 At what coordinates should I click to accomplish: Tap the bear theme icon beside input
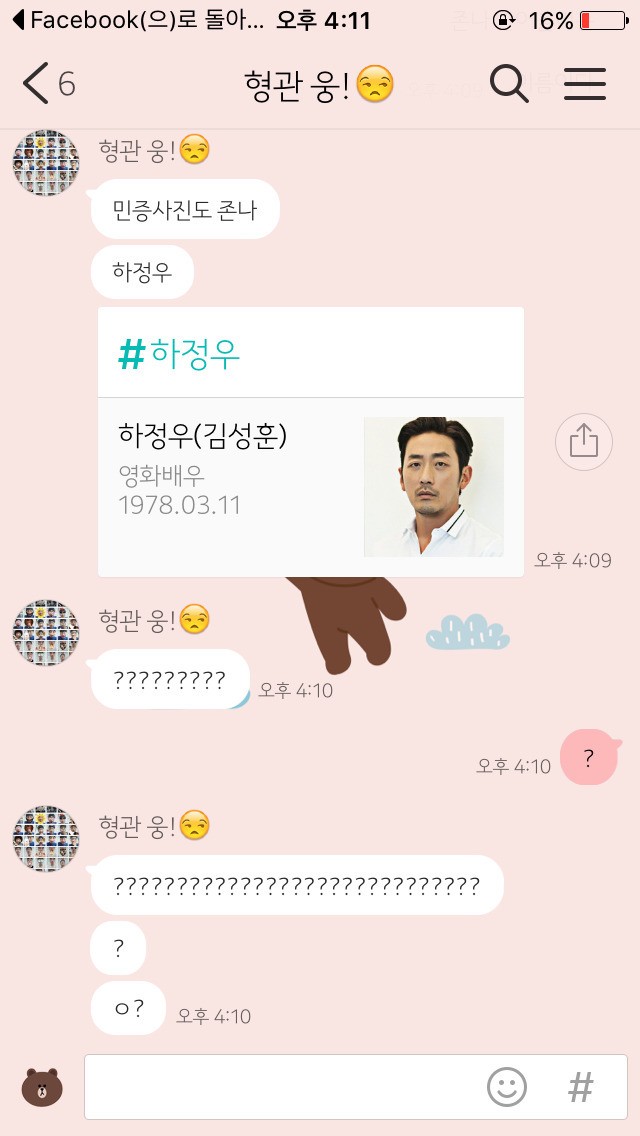41,1086
